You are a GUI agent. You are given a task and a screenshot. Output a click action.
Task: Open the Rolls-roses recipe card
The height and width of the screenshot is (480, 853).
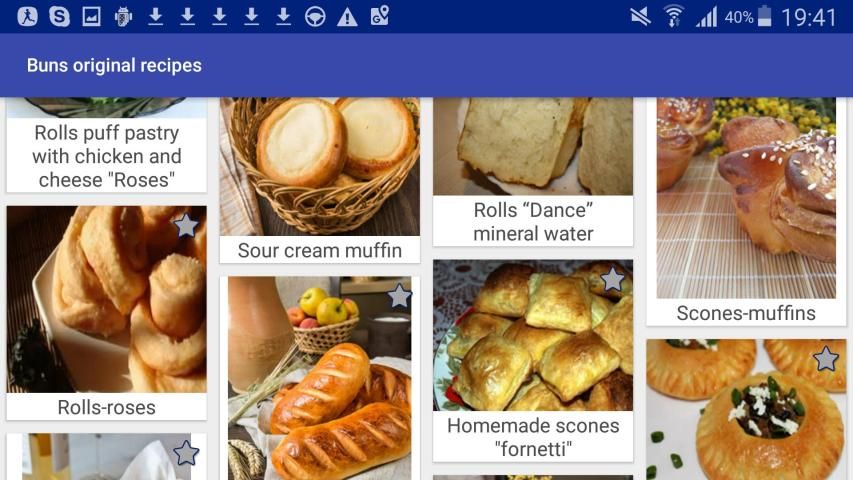point(107,312)
